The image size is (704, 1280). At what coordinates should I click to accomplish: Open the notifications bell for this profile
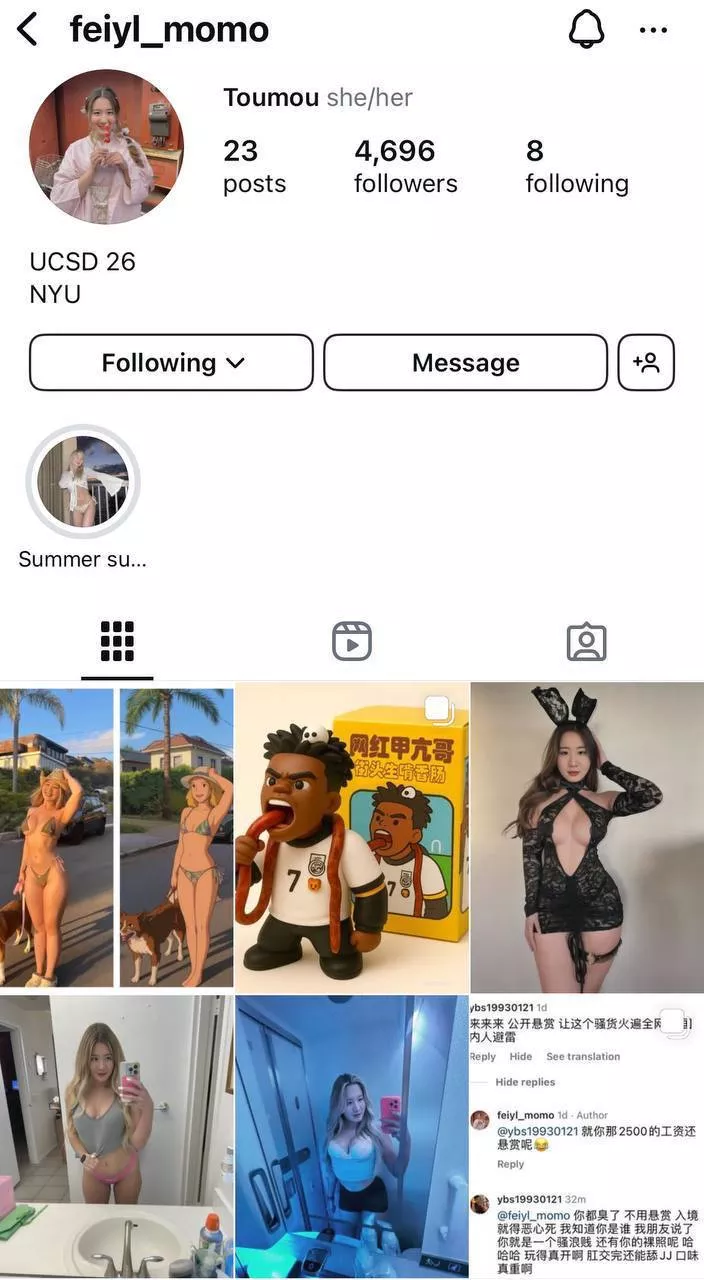tap(587, 30)
